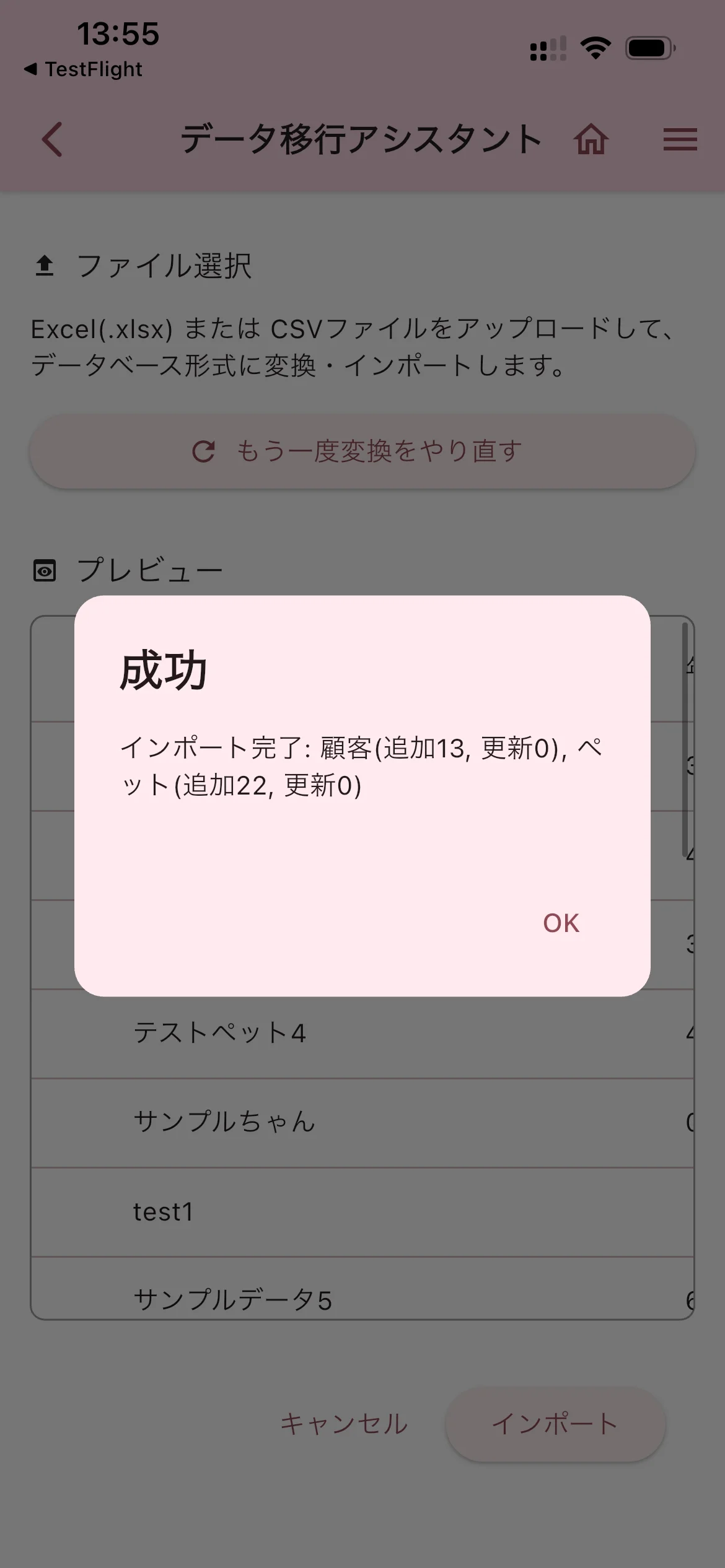
Task: Confirm the success dialog with OK
Action: pyautogui.click(x=561, y=923)
